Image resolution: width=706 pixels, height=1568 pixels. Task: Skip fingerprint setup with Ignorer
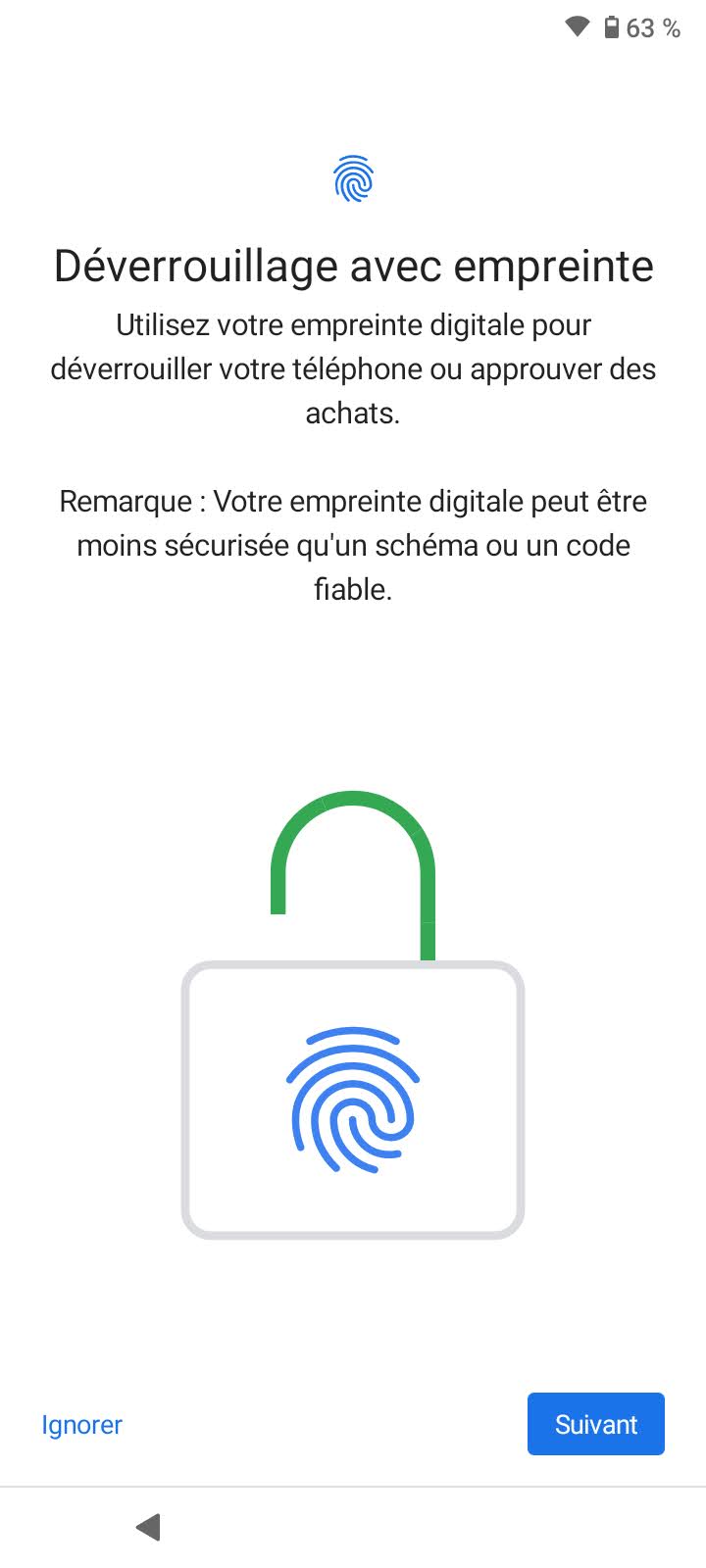tap(82, 1424)
